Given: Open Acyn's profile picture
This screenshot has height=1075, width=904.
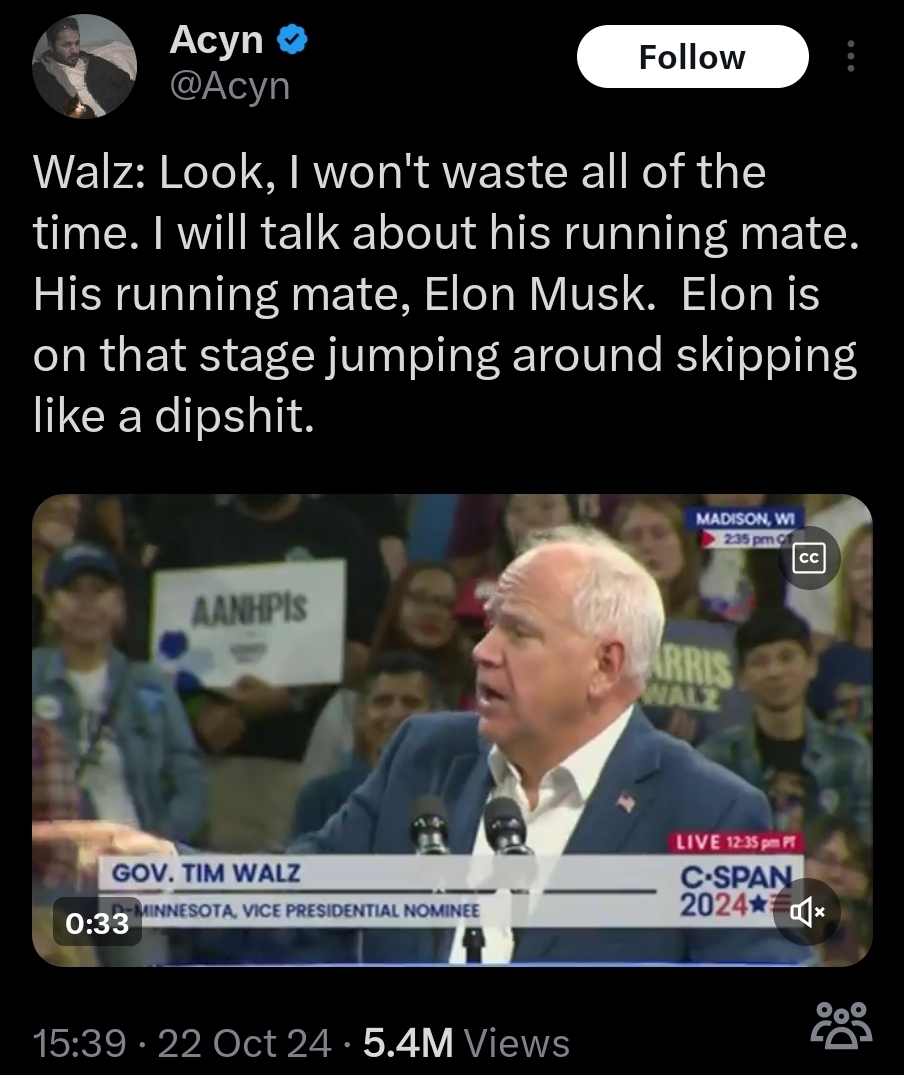Looking at the screenshot, I should pyautogui.click(x=85, y=67).
